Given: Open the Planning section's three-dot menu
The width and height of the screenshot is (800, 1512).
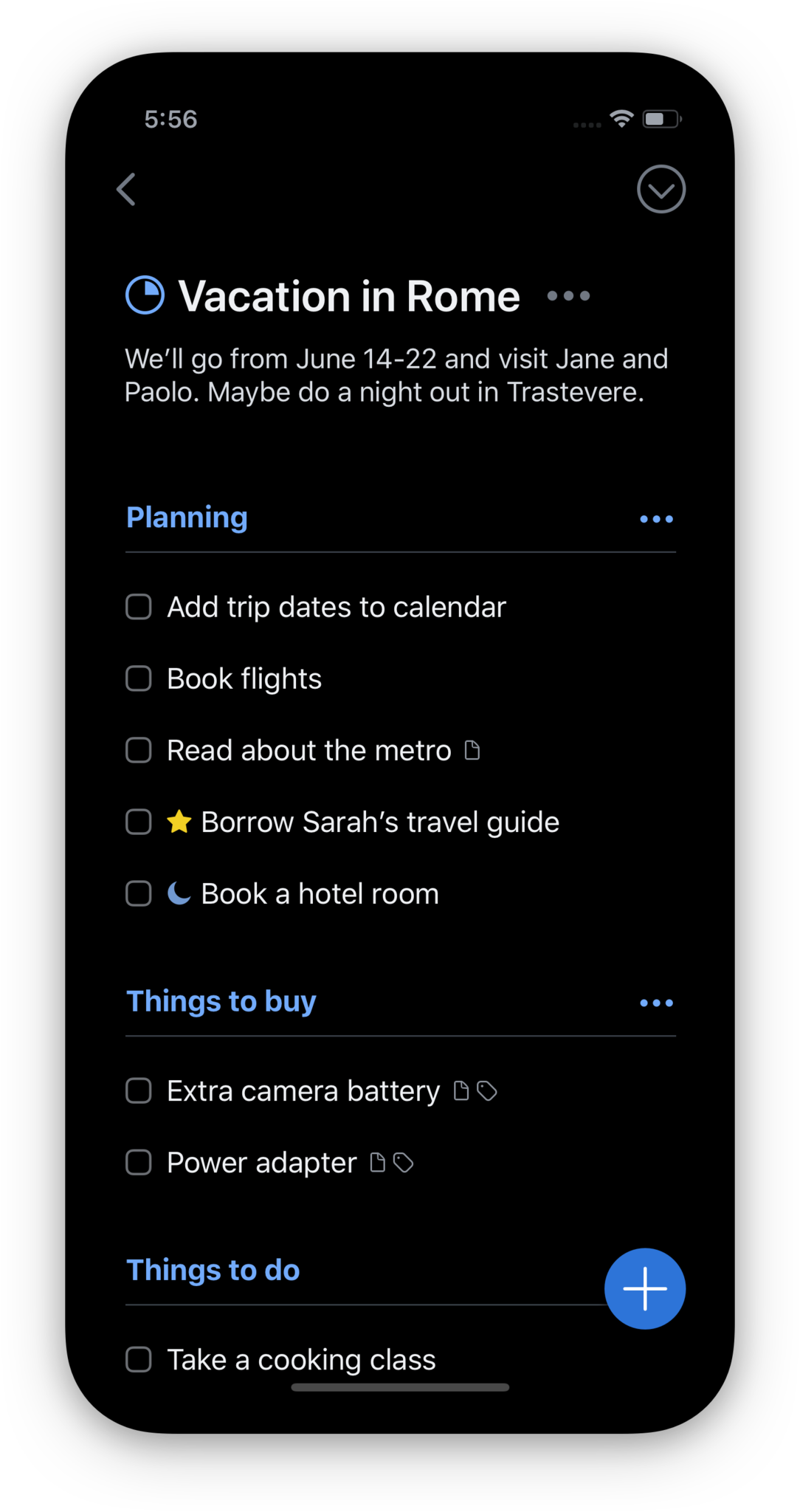Looking at the screenshot, I should coord(656,519).
